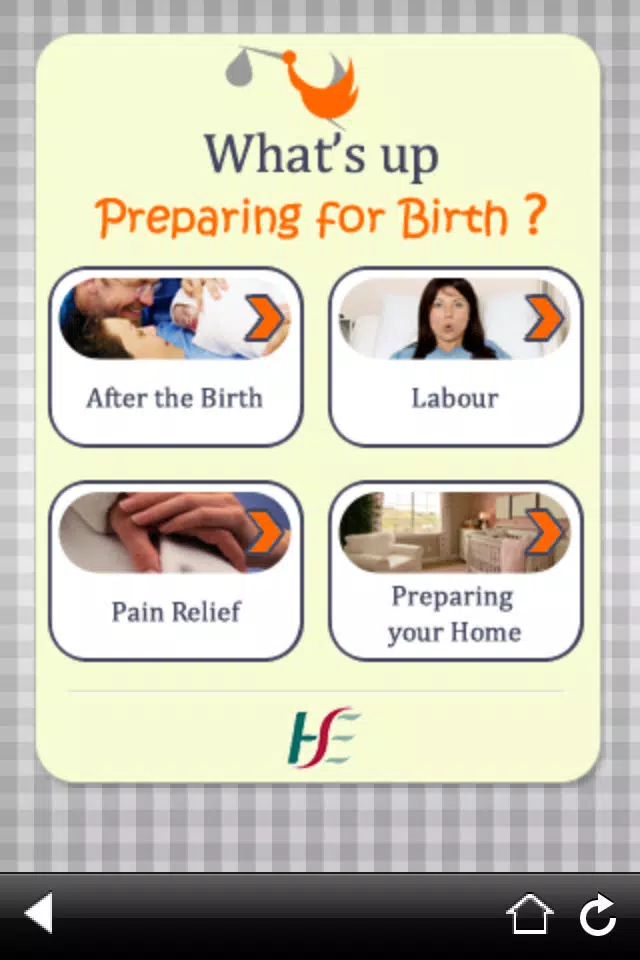Reload the page with the refresh icon
This screenshot has width=640, height=960.
(598, 914)
